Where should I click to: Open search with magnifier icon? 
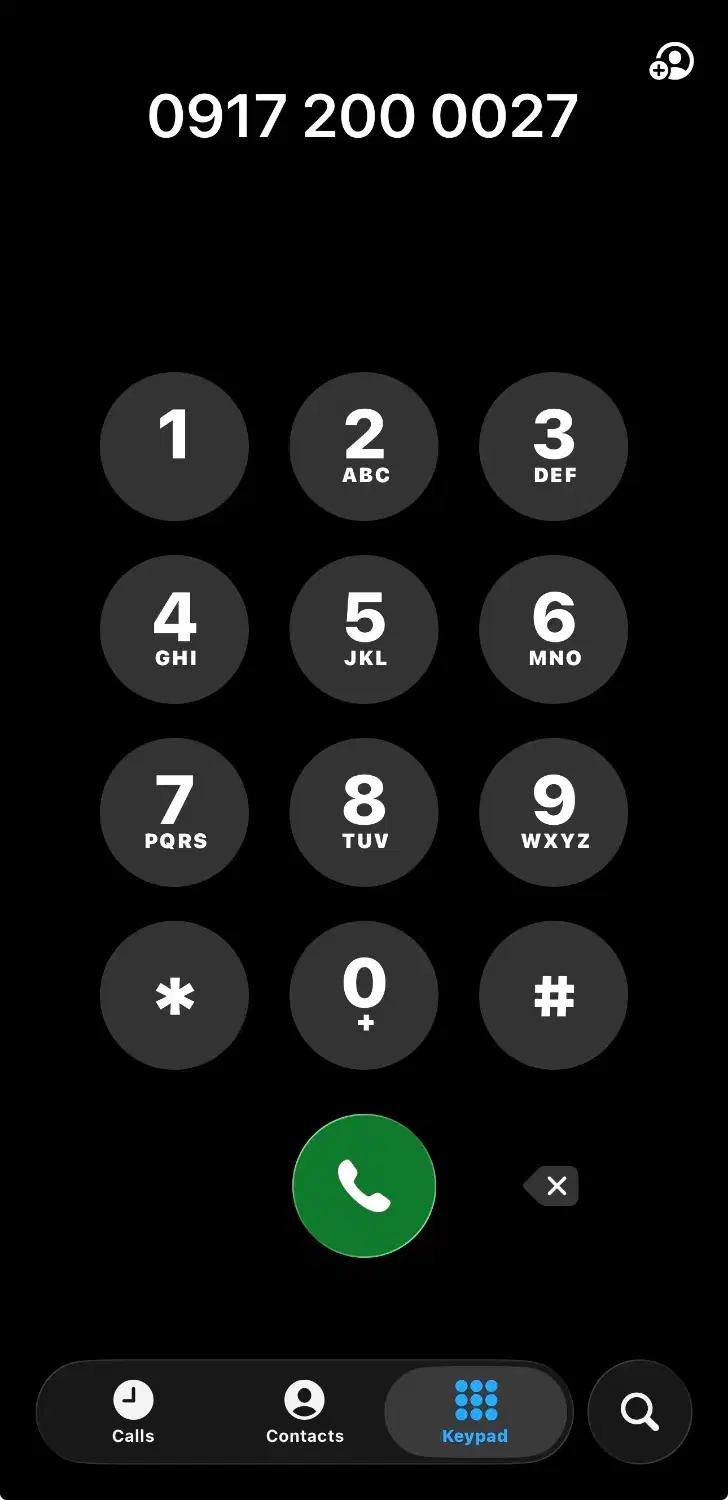tap(639, 1412)
